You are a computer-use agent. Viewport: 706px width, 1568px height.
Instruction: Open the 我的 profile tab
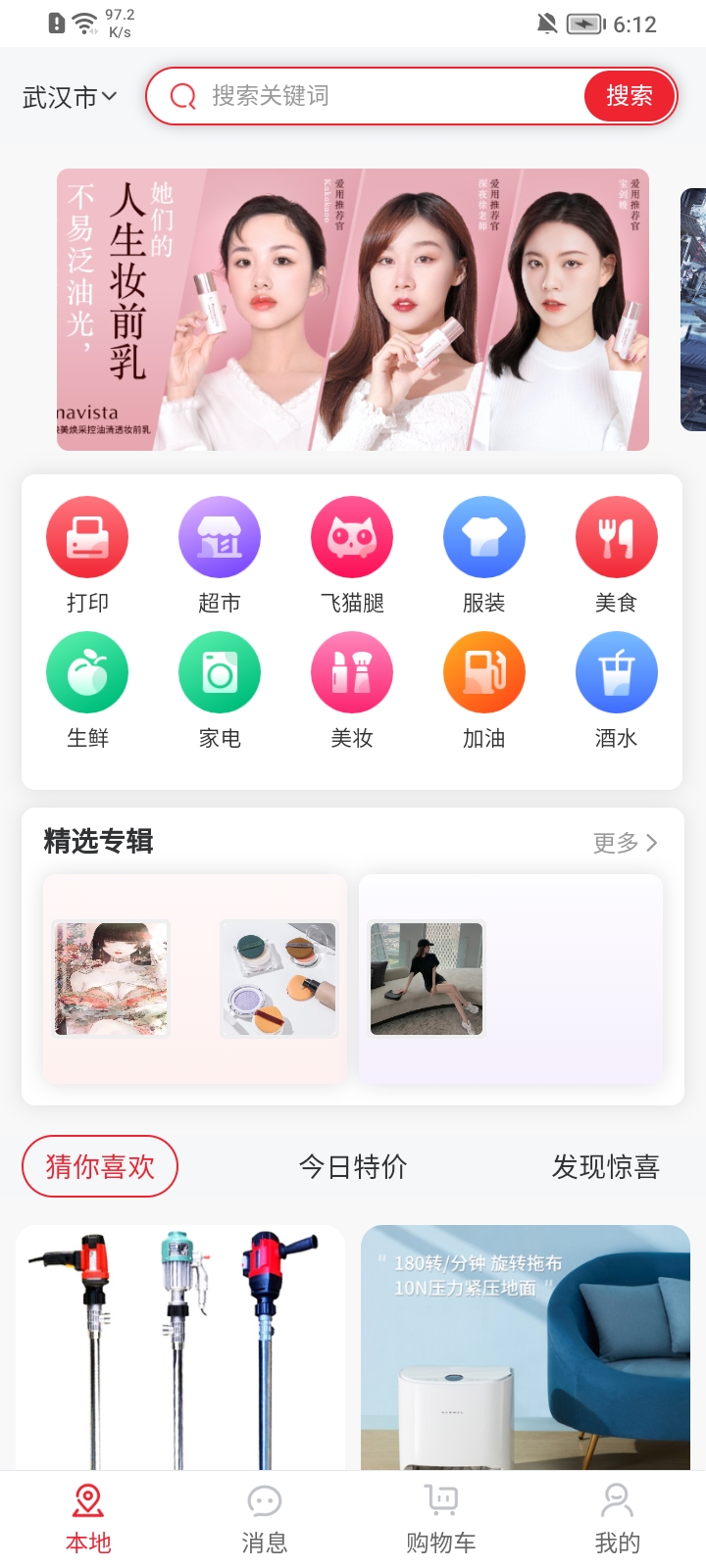pyautogui.click(x=617, y=1518)
